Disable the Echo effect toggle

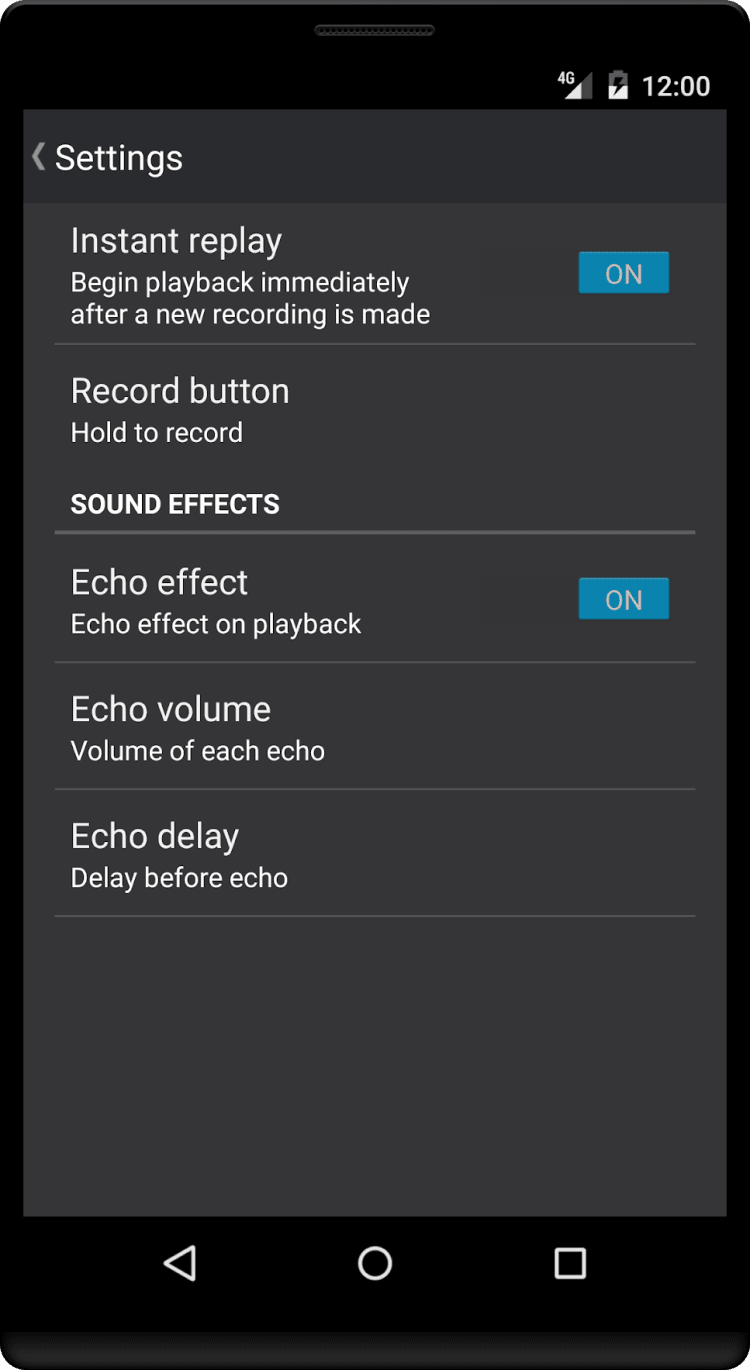pyautogui.click(x=623, y=599)
